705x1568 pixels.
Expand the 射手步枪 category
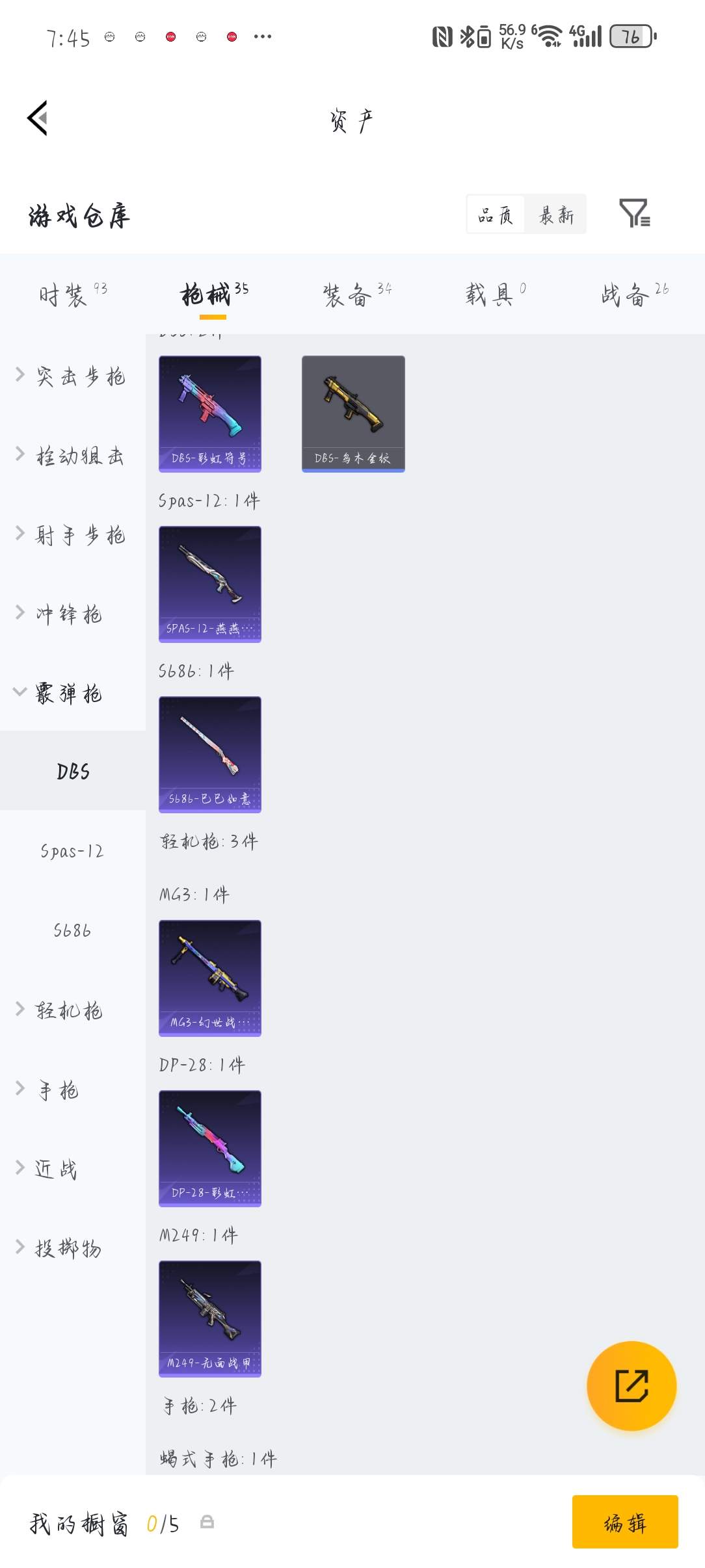[72, 535]
